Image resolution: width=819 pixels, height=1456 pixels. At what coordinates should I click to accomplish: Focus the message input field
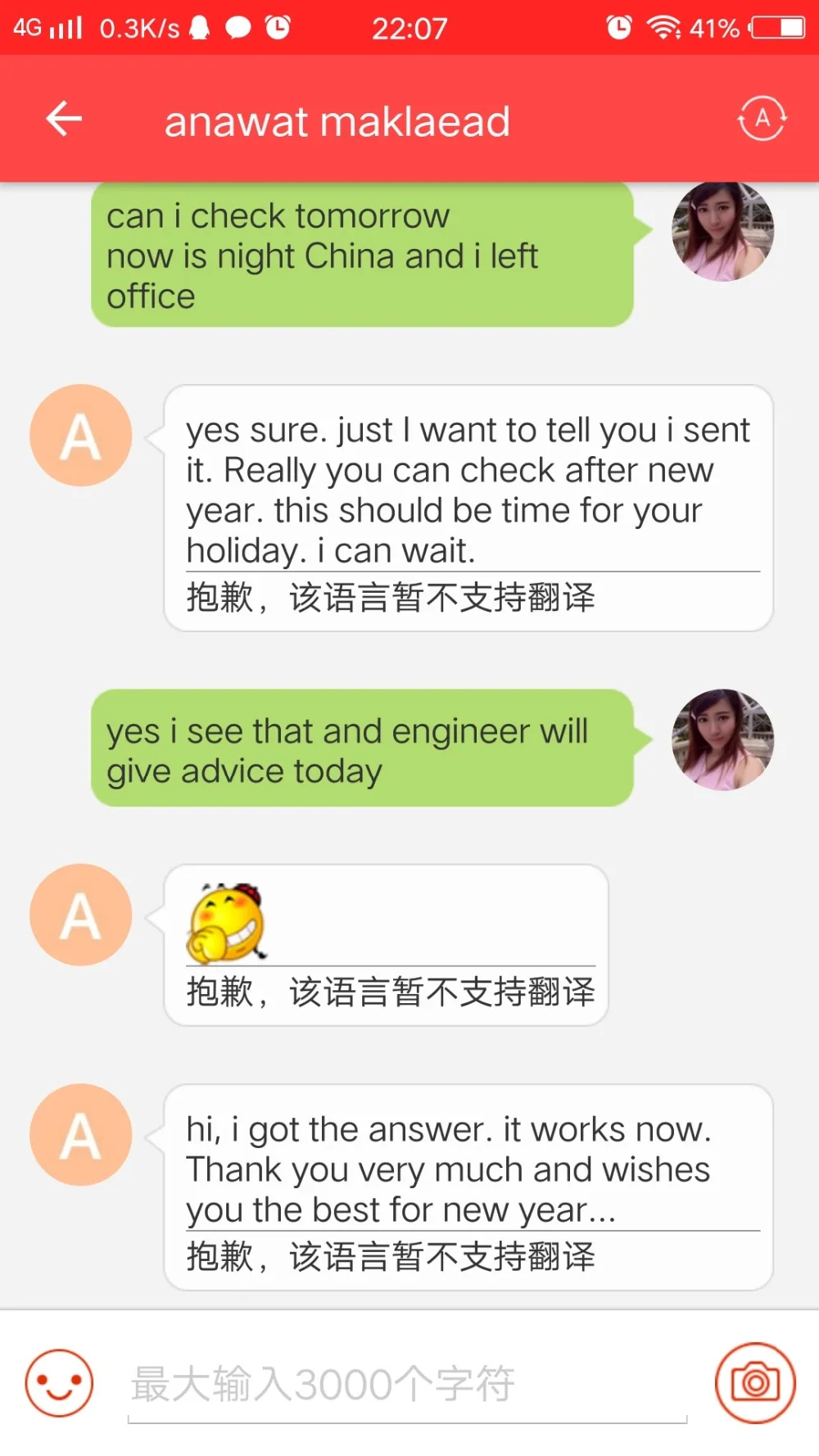(406, 1385)
